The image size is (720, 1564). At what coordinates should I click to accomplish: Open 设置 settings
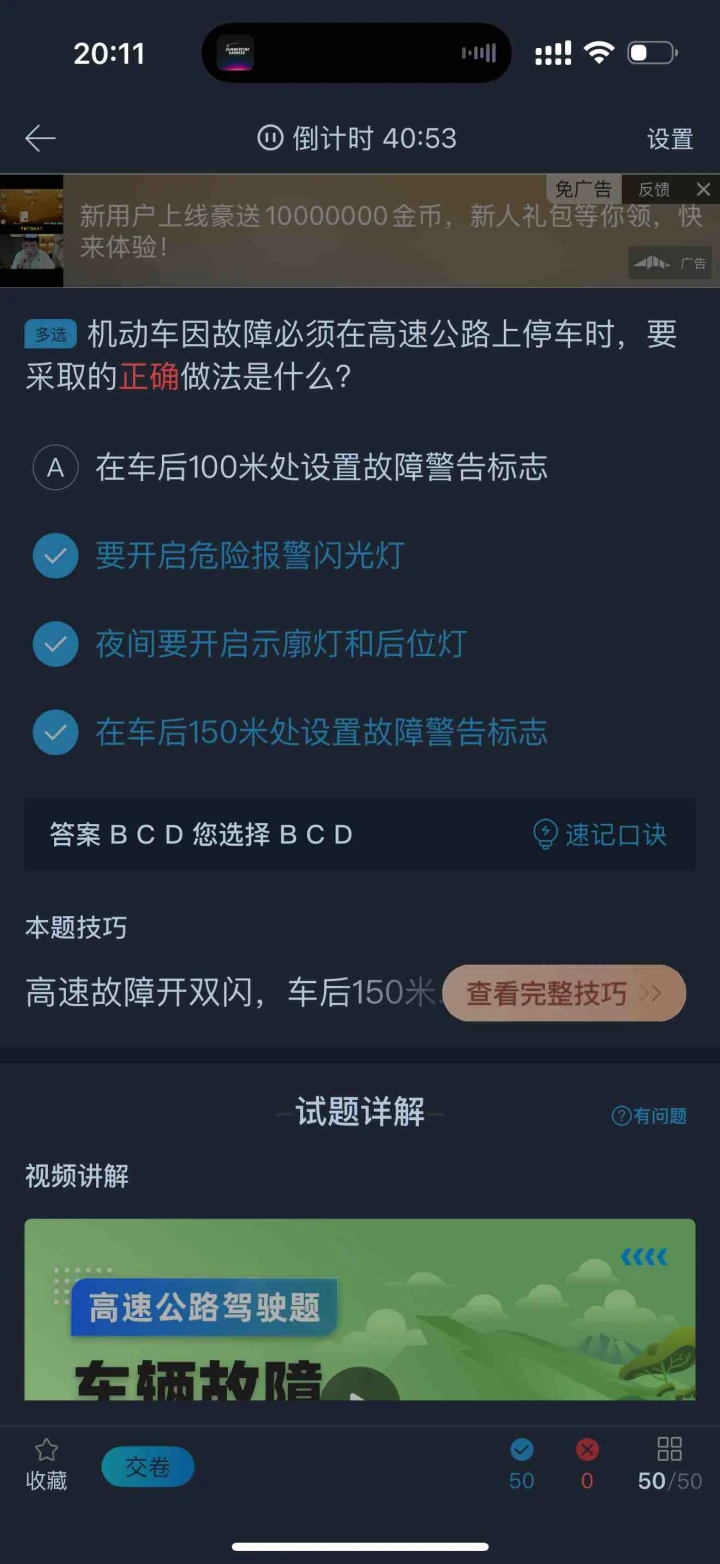670,139
